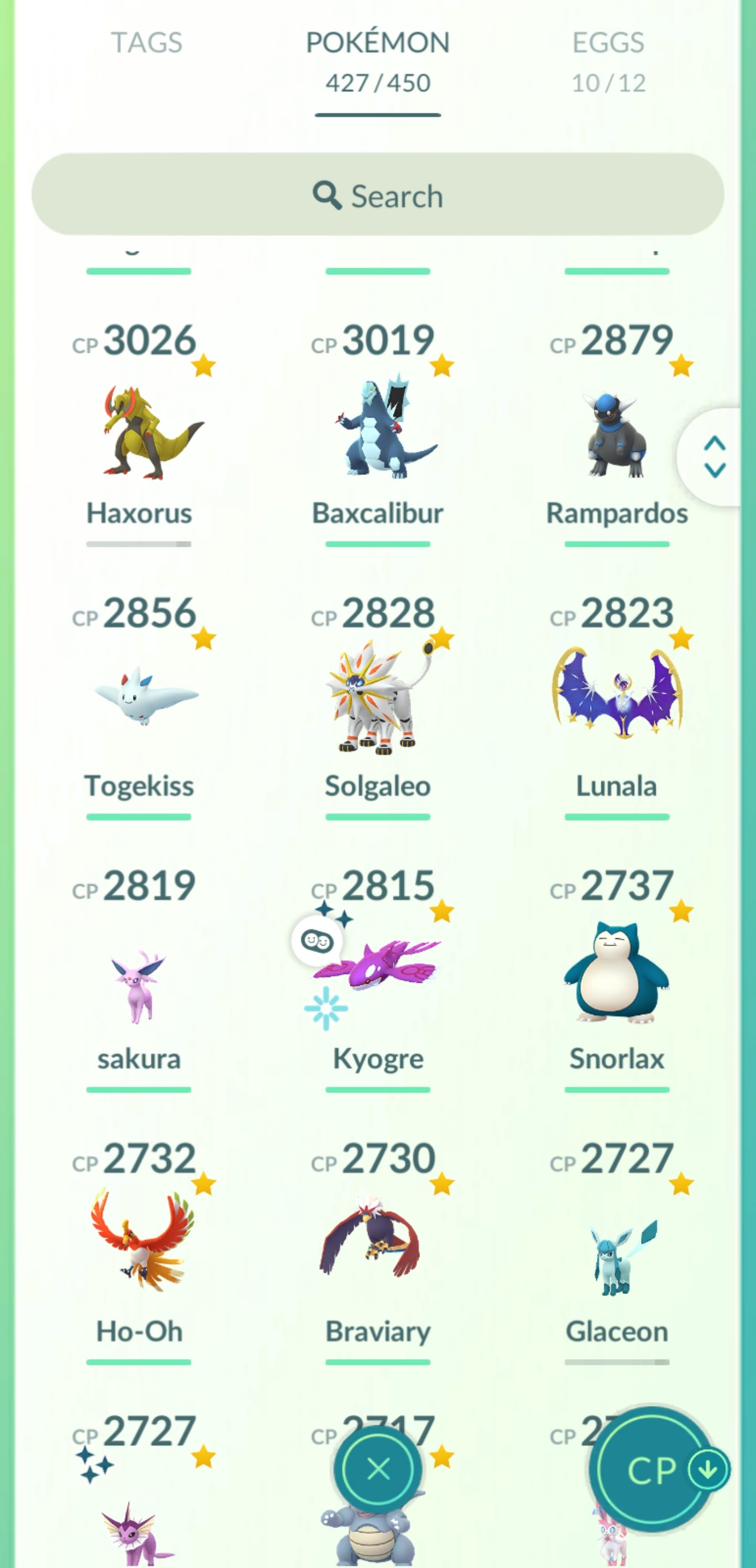Open the Pokémon search field

pos(377,195)
